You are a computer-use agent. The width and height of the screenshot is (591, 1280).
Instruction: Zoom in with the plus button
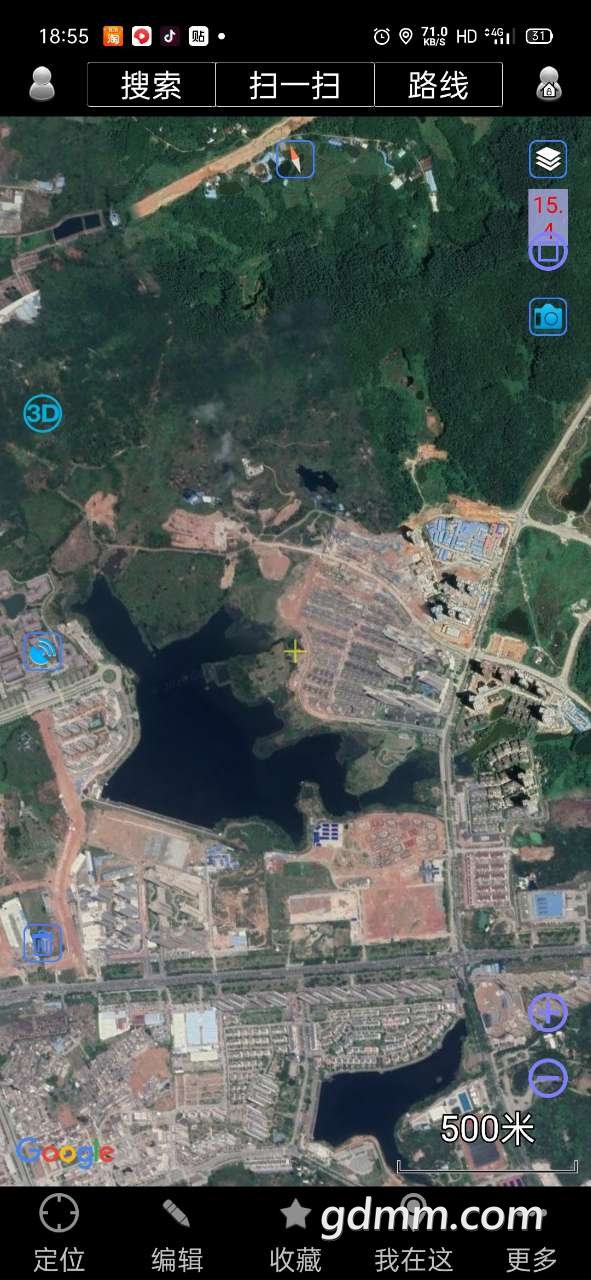coord(548,1012)
